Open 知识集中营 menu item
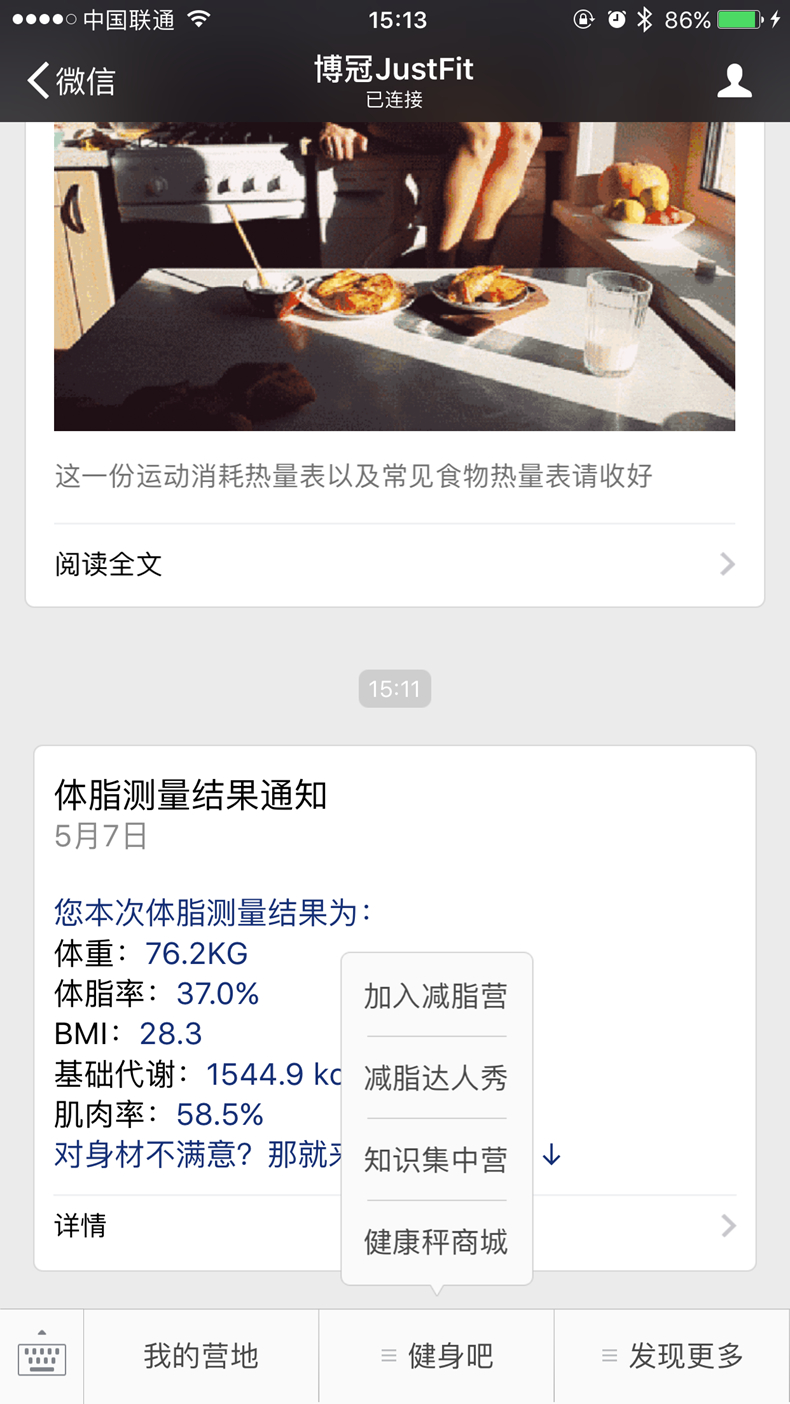The width and height of the screenshot is (790, 1404). pyautogui.click(x=436, y=1160)
